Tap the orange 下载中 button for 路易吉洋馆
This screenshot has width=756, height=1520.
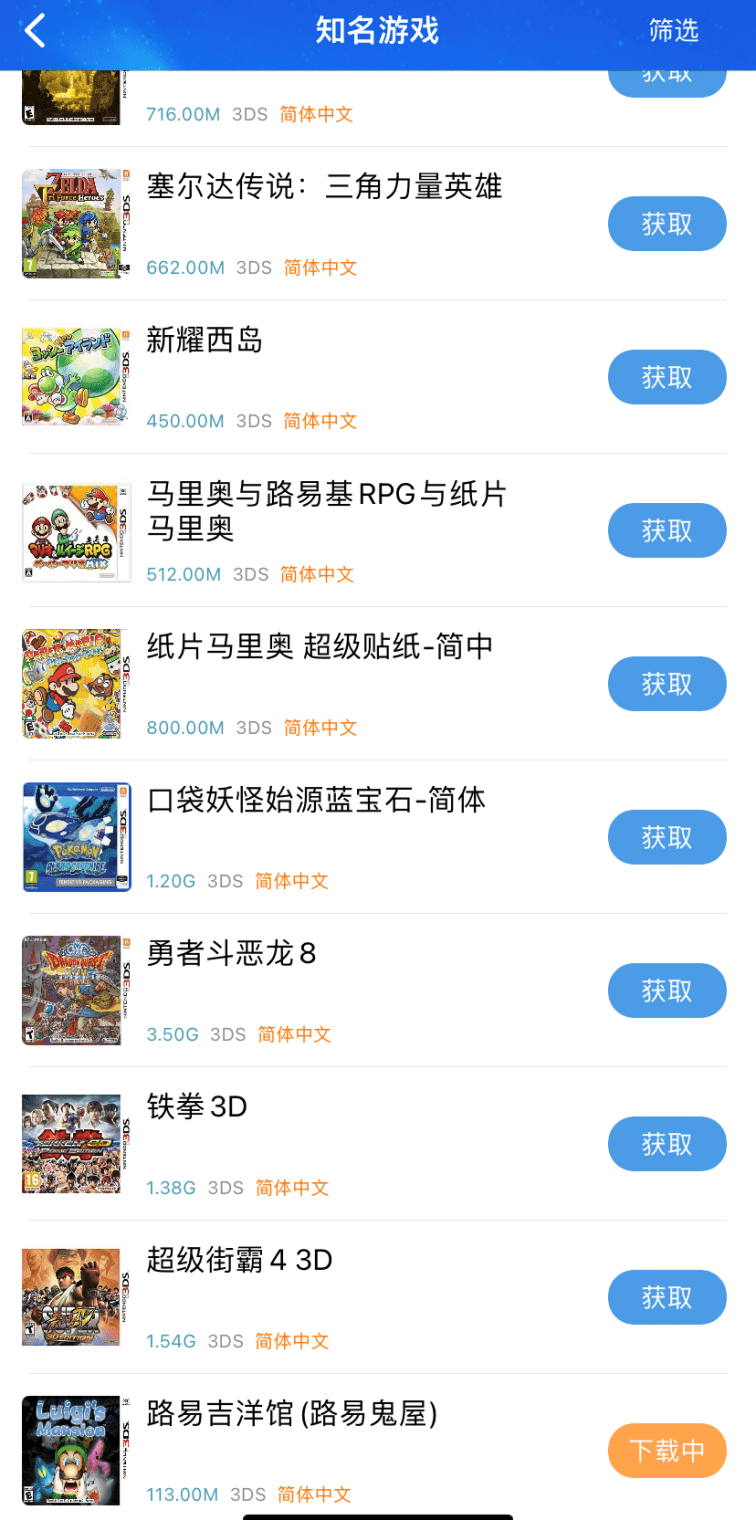coord(667,1450)
